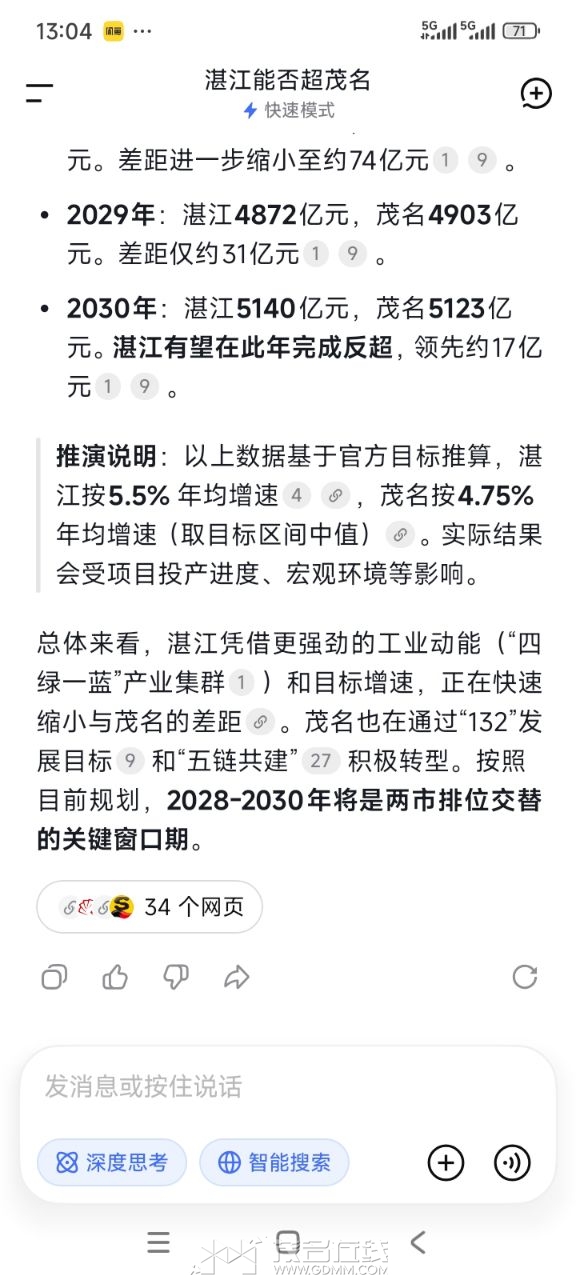Regenerate the response
Viewport: 576px width, 1280px height.
coord(524,977)
